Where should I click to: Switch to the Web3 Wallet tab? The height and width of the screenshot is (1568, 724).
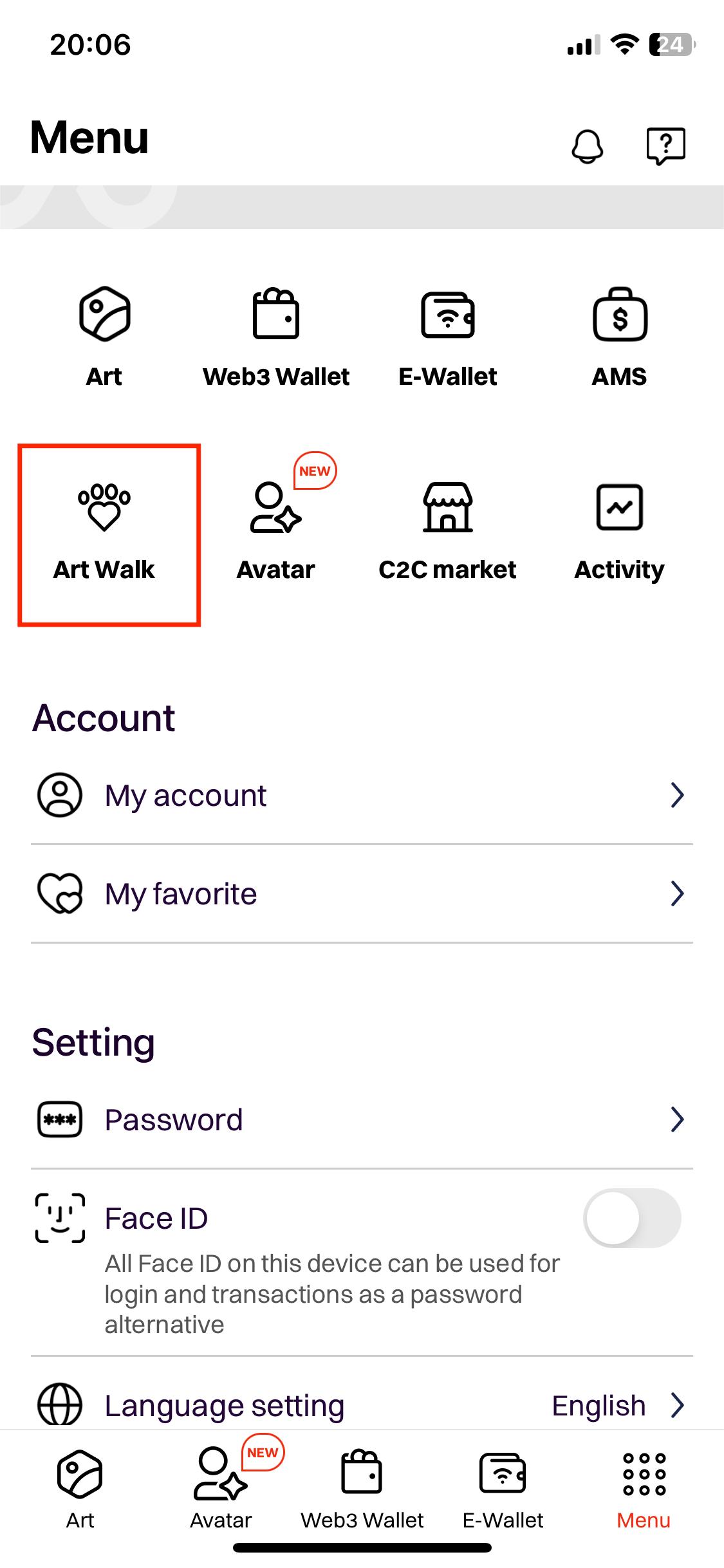(362, 1488)
